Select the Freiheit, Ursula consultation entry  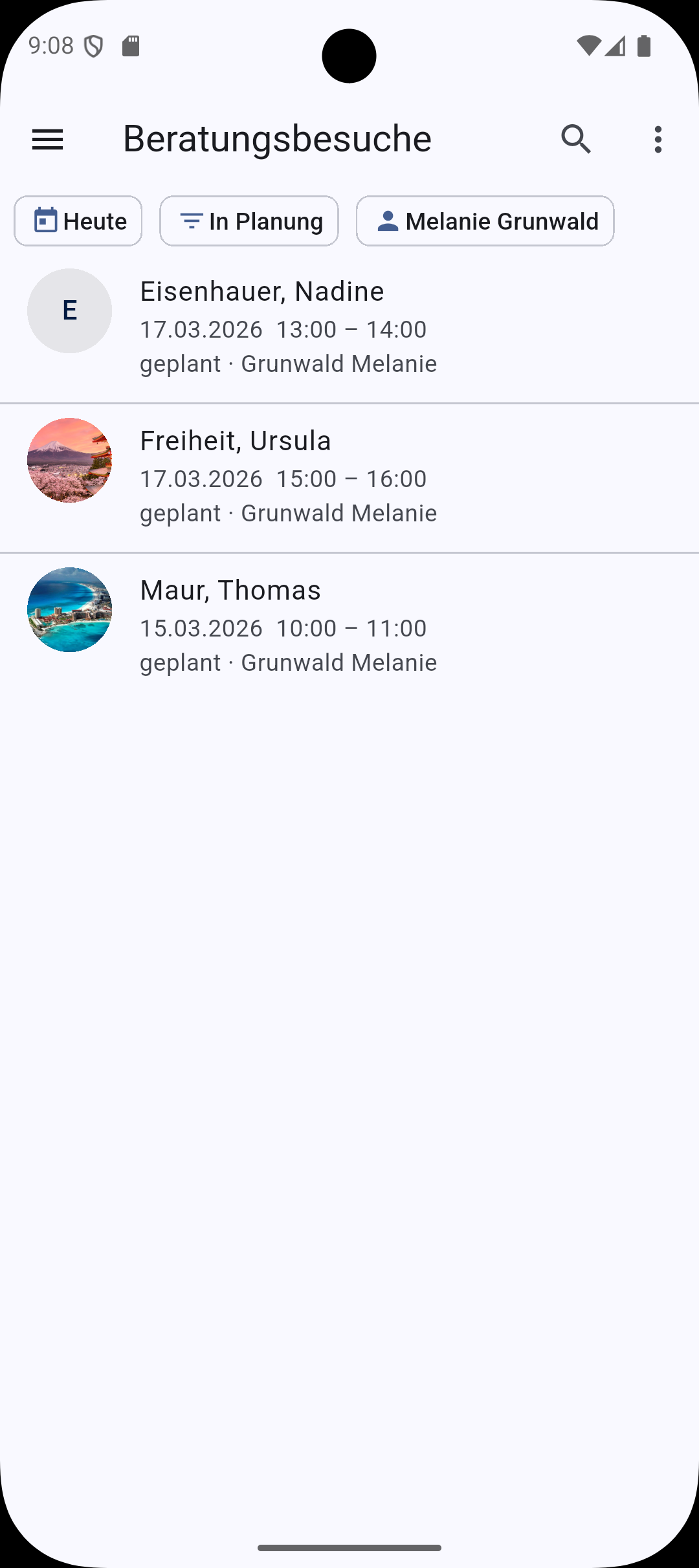tap(349, 476)
